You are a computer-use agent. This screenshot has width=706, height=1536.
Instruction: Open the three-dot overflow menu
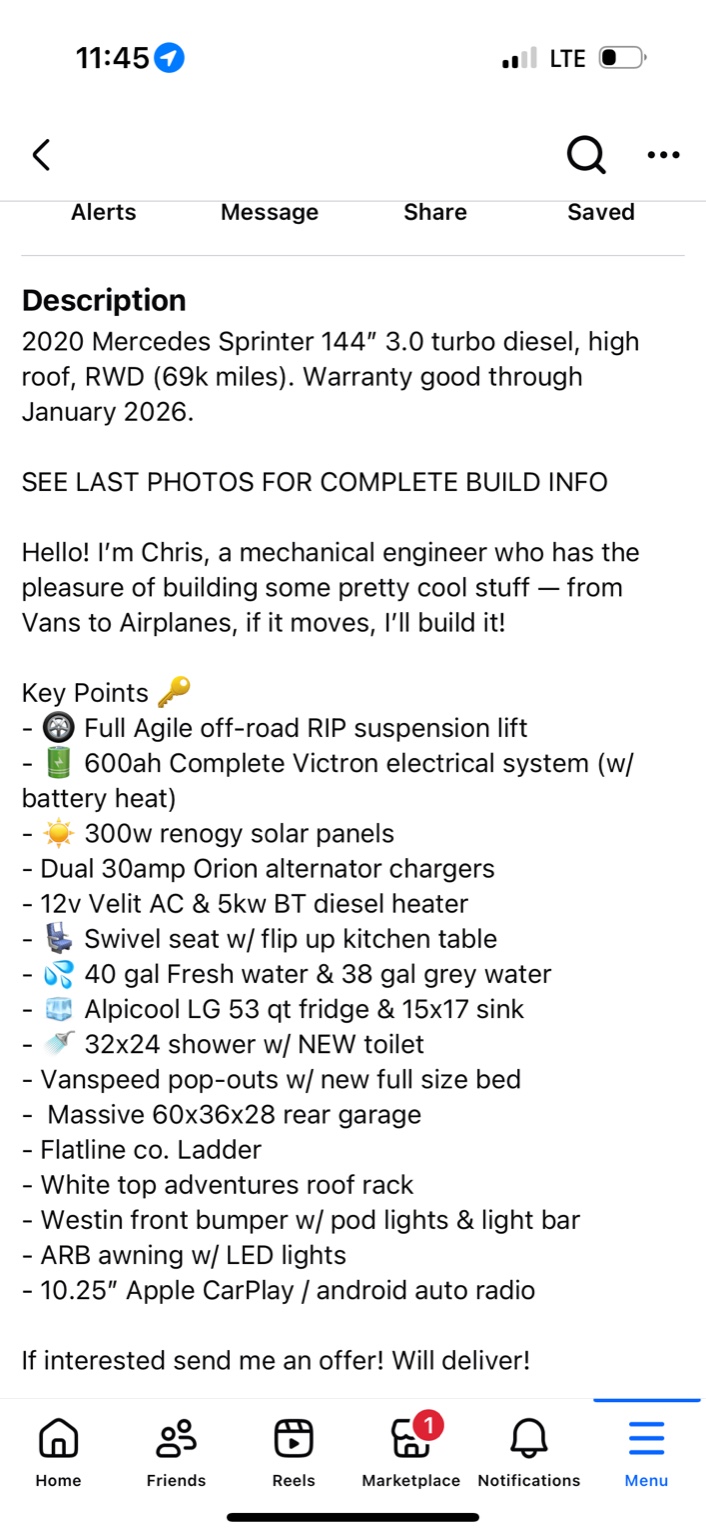click(663, 155)
